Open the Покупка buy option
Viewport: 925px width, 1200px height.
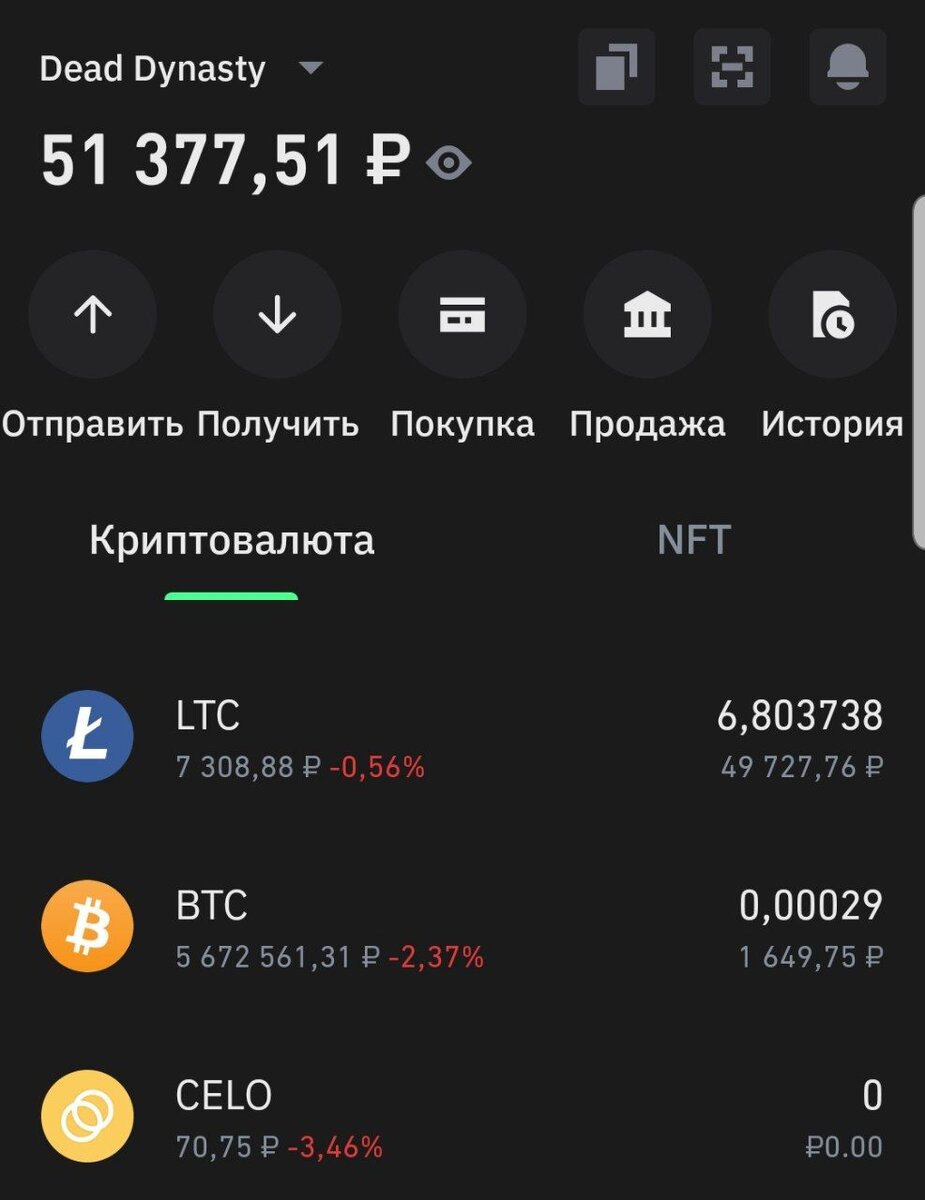point(462,315)
